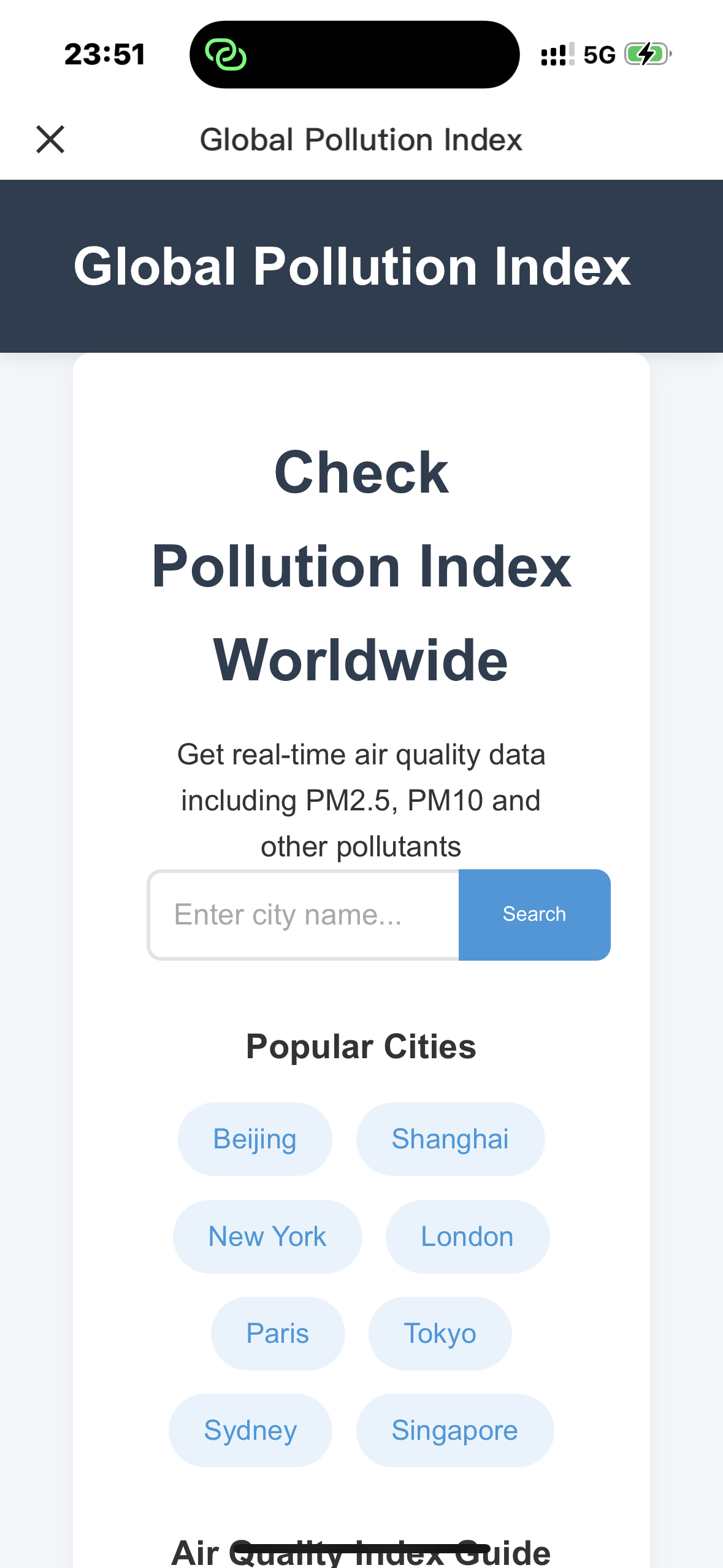This screenshot has height=1568, width=723.
Task: Close the Global Pollution Index page
Action: 50,139
